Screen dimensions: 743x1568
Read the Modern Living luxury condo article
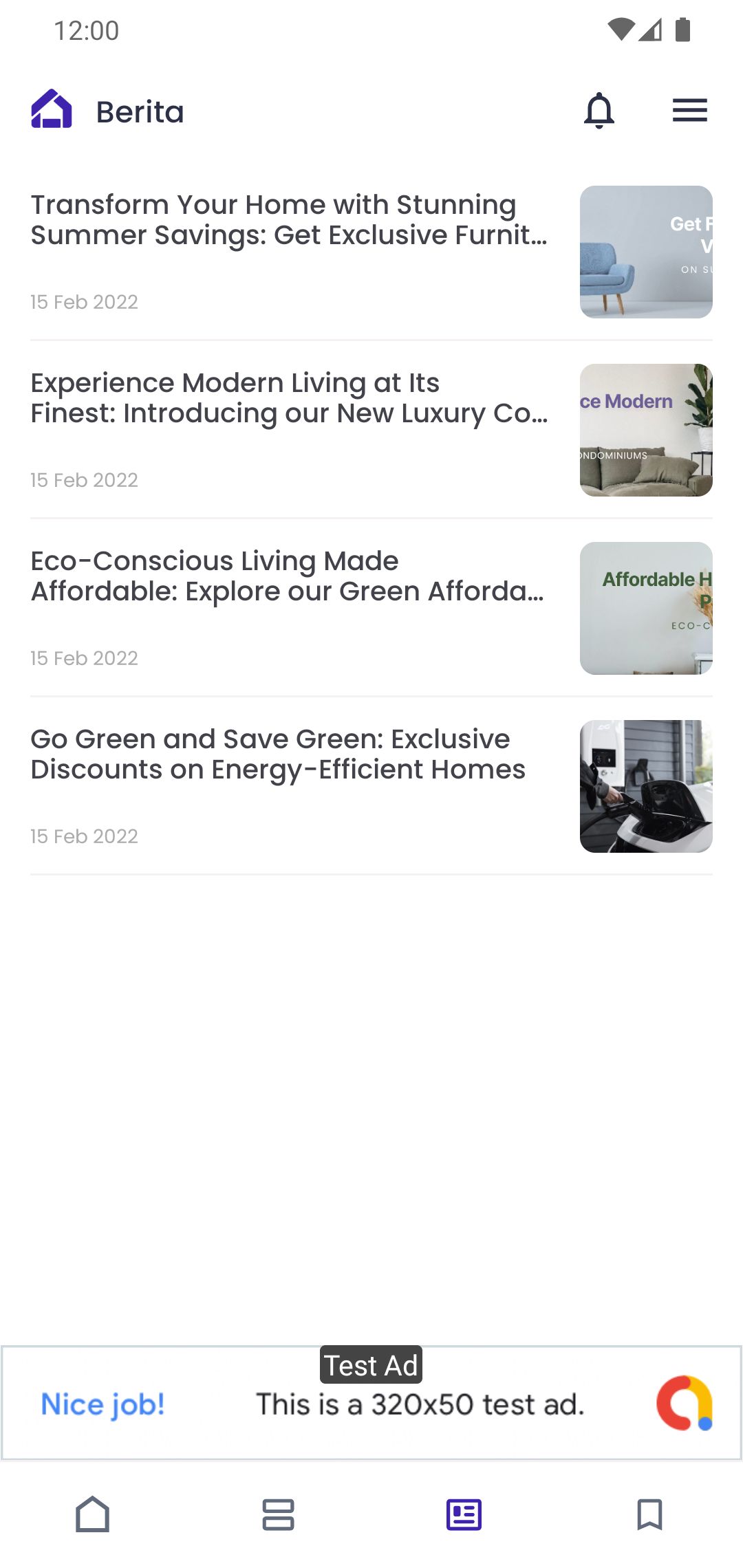(289, 398)
